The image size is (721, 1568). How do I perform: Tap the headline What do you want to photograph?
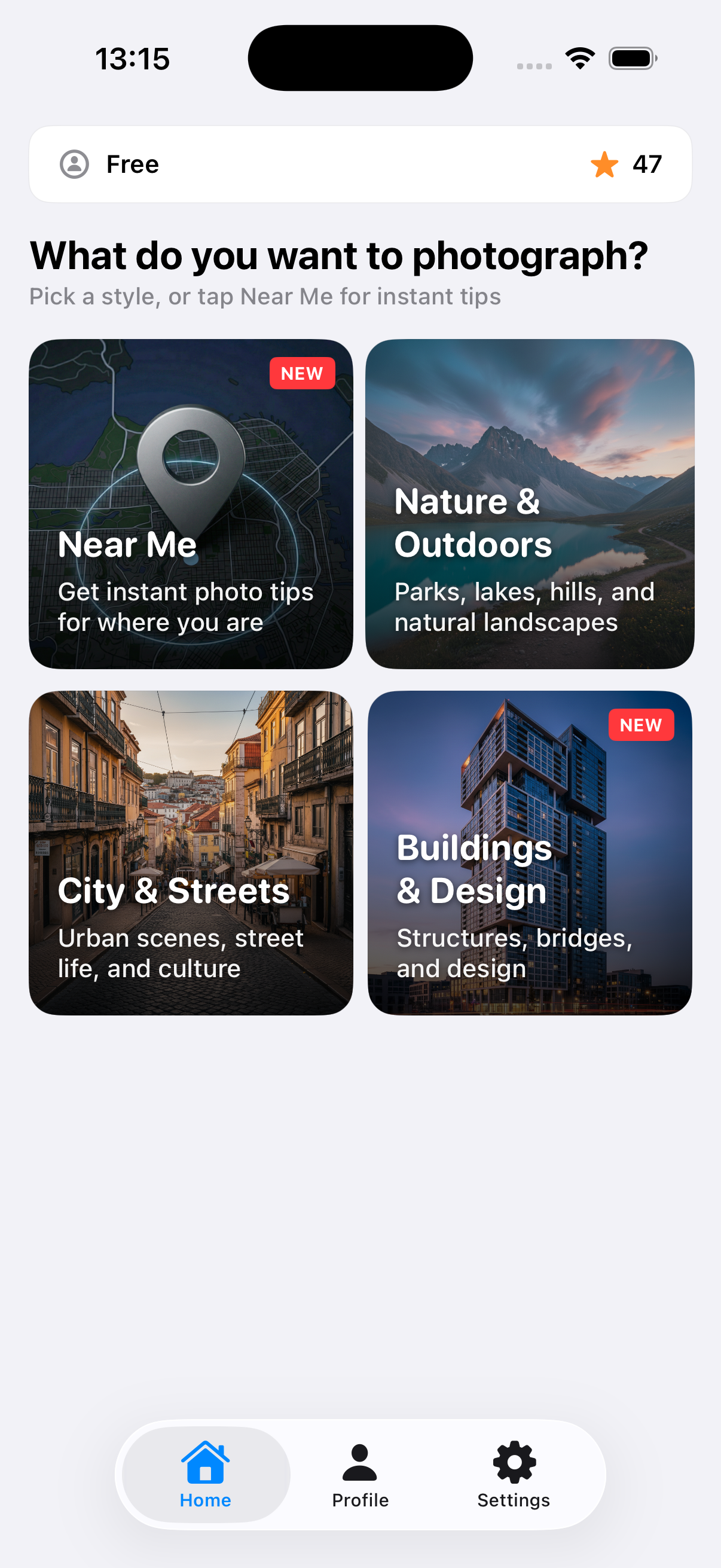coord(340,257)
